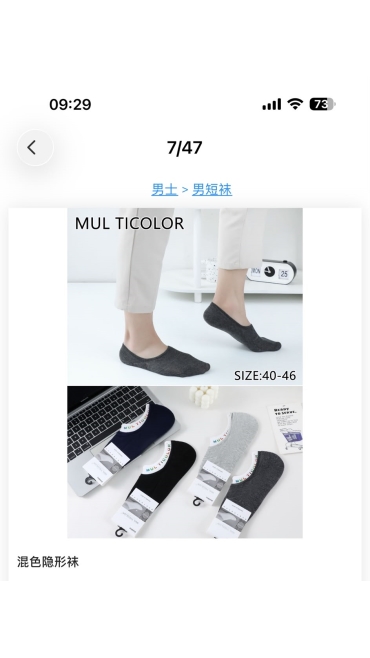Open the 男短袜 breadcrumb link
The width and height of the screenshot is (370, 658).
point(212,190)
